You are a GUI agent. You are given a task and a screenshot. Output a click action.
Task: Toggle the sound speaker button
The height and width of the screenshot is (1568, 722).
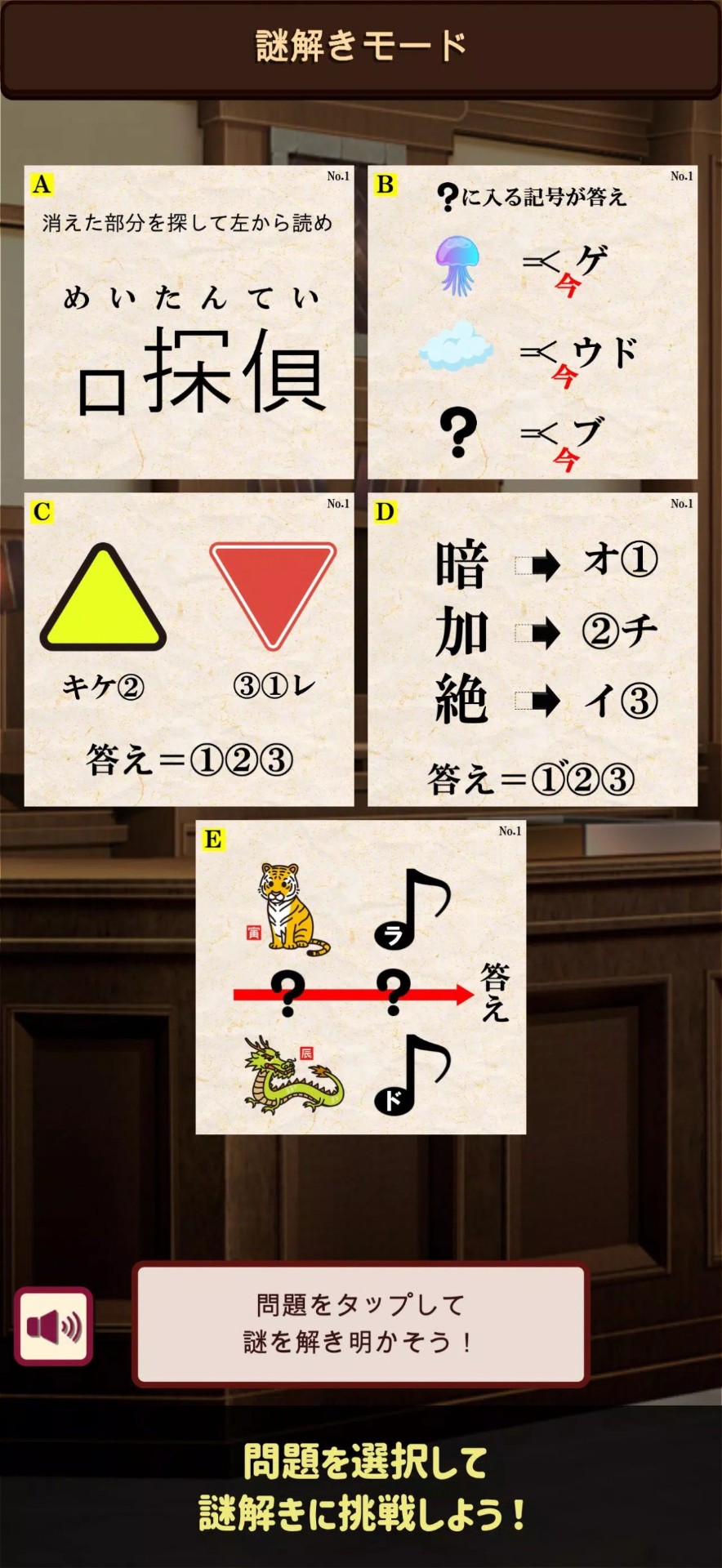(53, 1325)
